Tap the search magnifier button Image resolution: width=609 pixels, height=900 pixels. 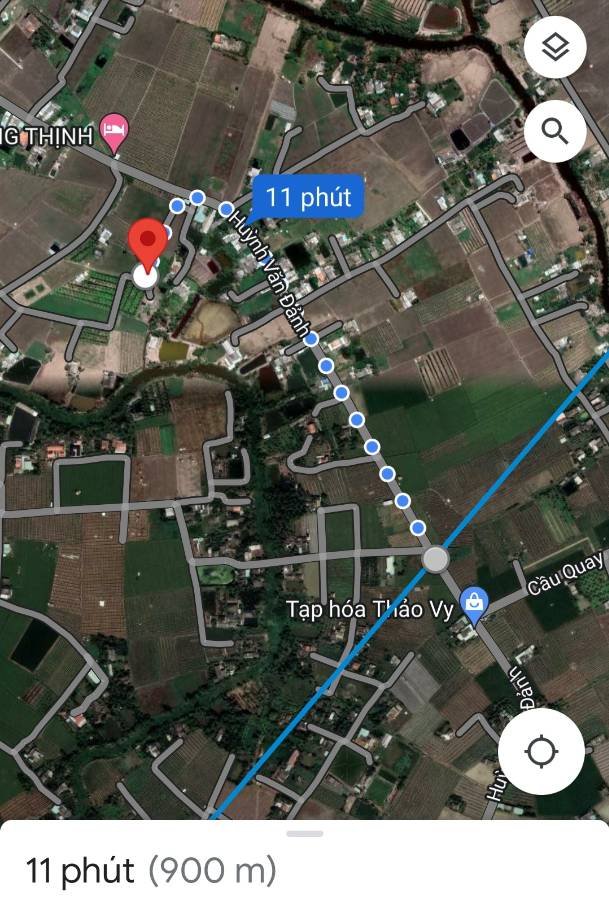click(x=554, y=130)
